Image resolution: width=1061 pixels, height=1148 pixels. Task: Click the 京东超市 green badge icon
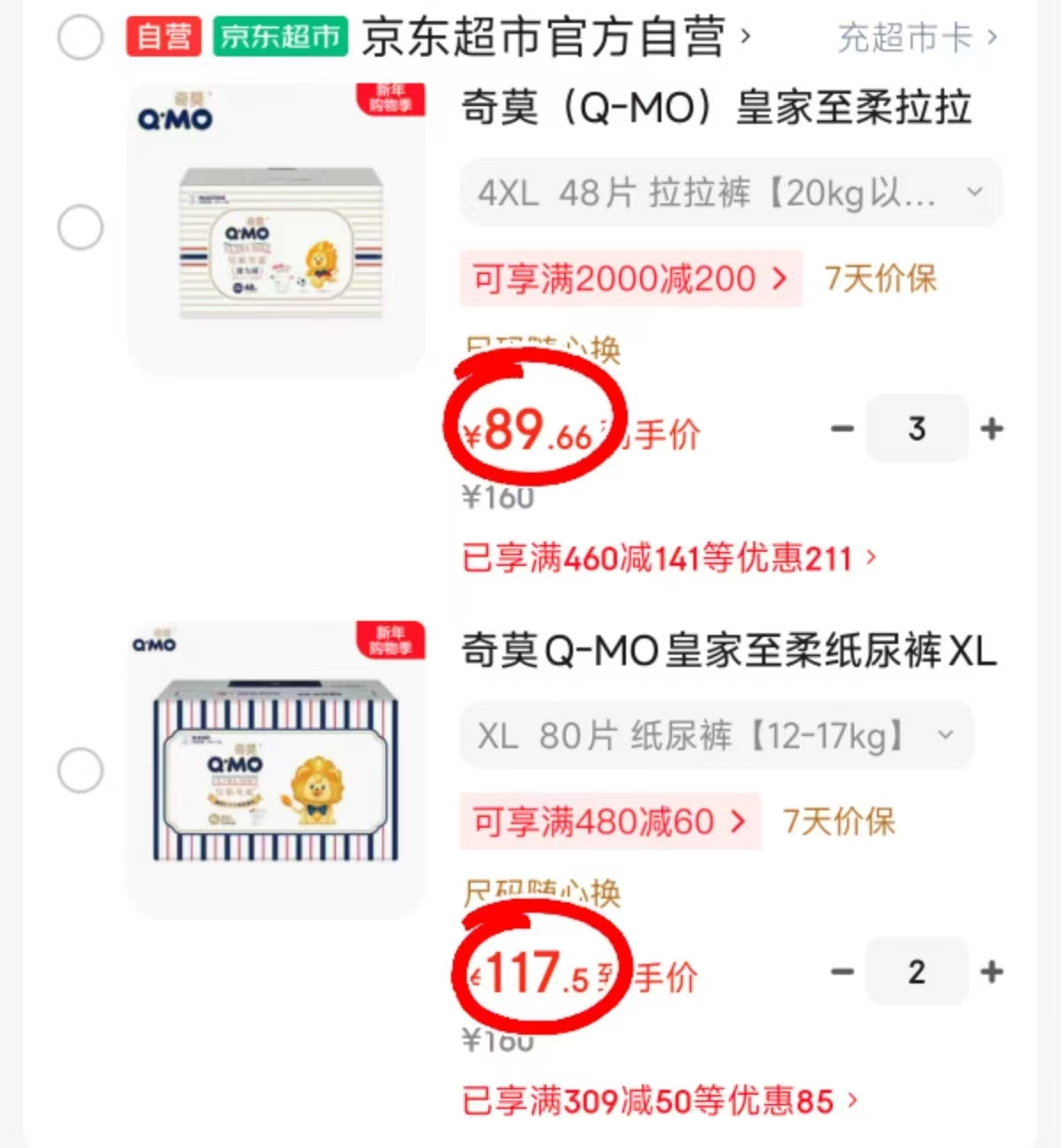coord(279,38)
